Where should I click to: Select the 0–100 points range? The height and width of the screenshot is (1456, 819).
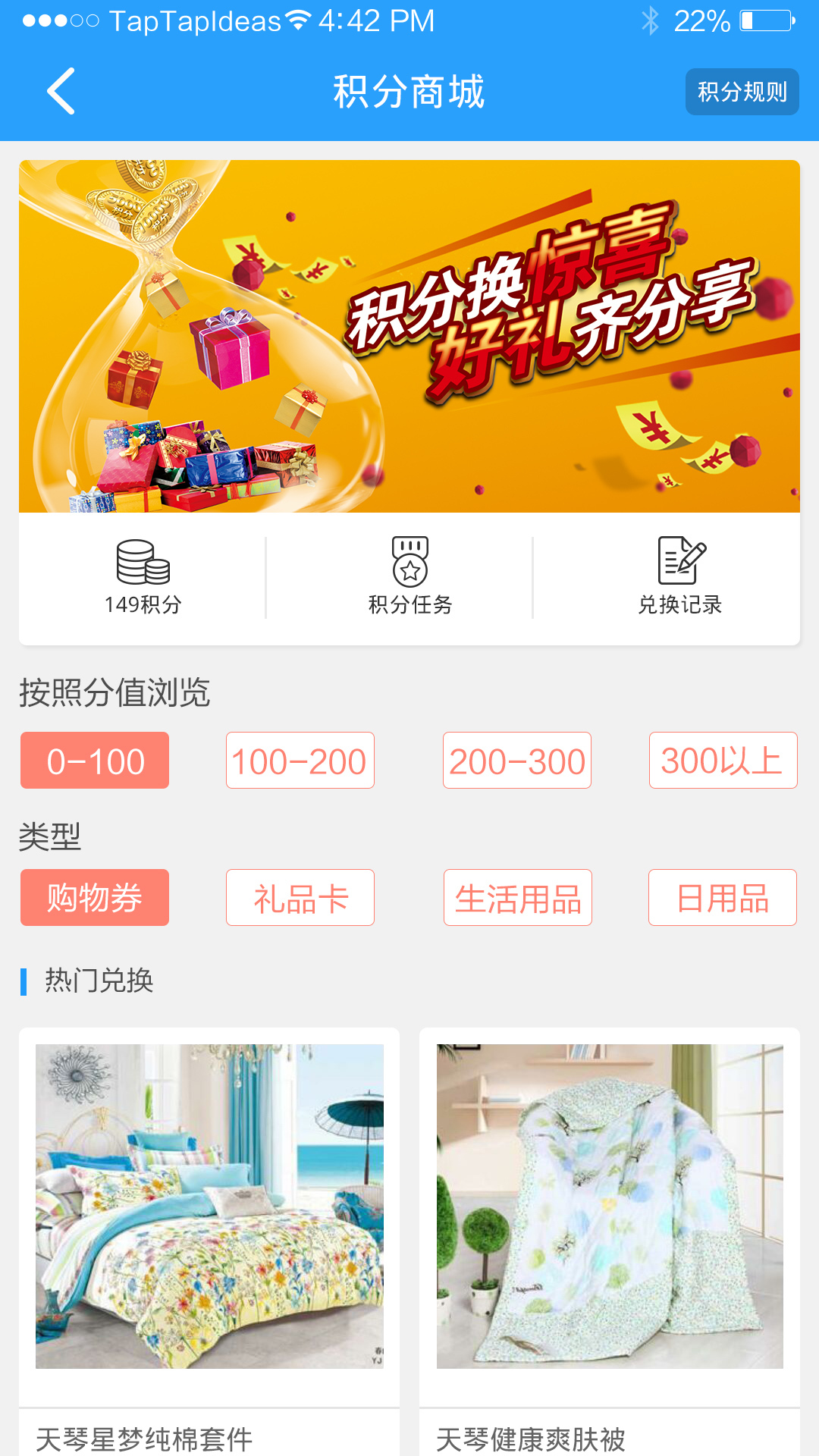point(95,761)
